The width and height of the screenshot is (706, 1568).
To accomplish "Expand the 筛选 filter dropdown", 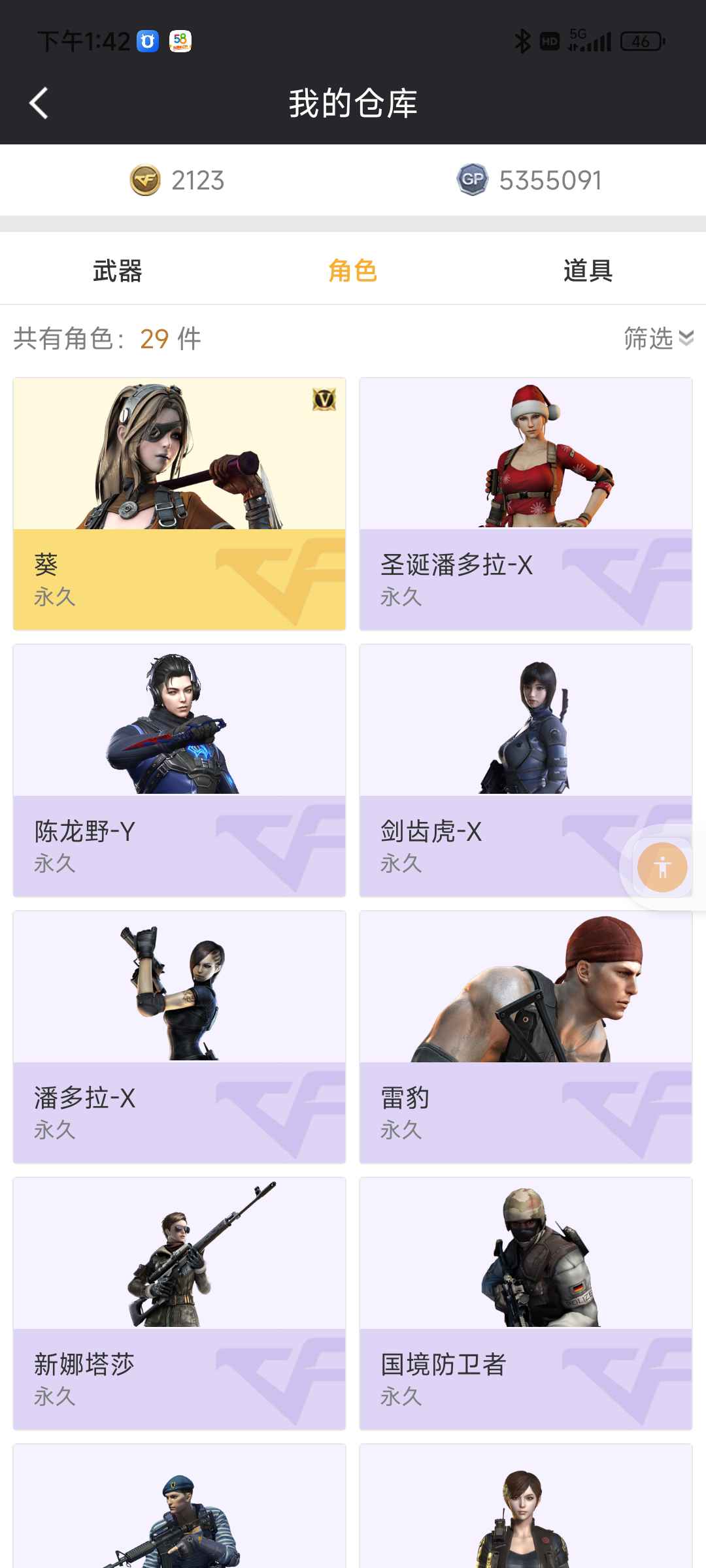I will pos(658,338).
